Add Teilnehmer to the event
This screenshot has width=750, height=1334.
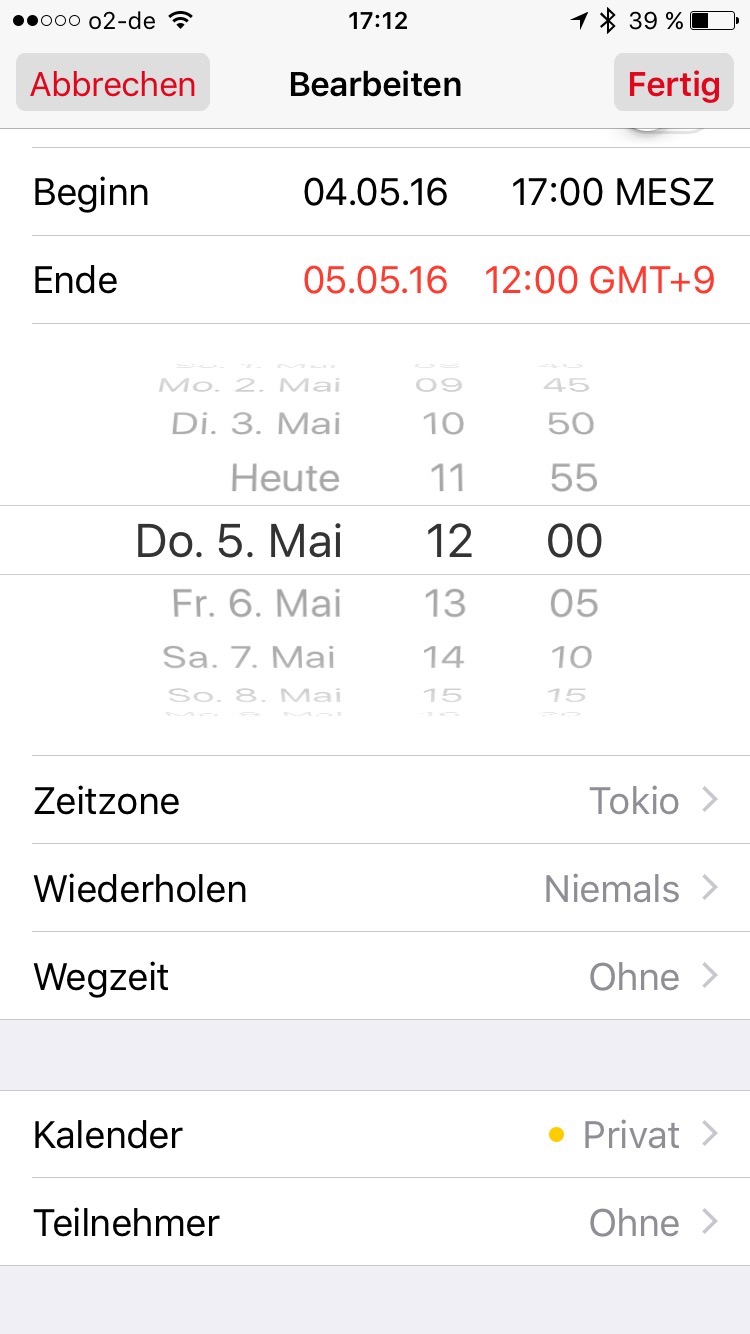(375, 1222)
